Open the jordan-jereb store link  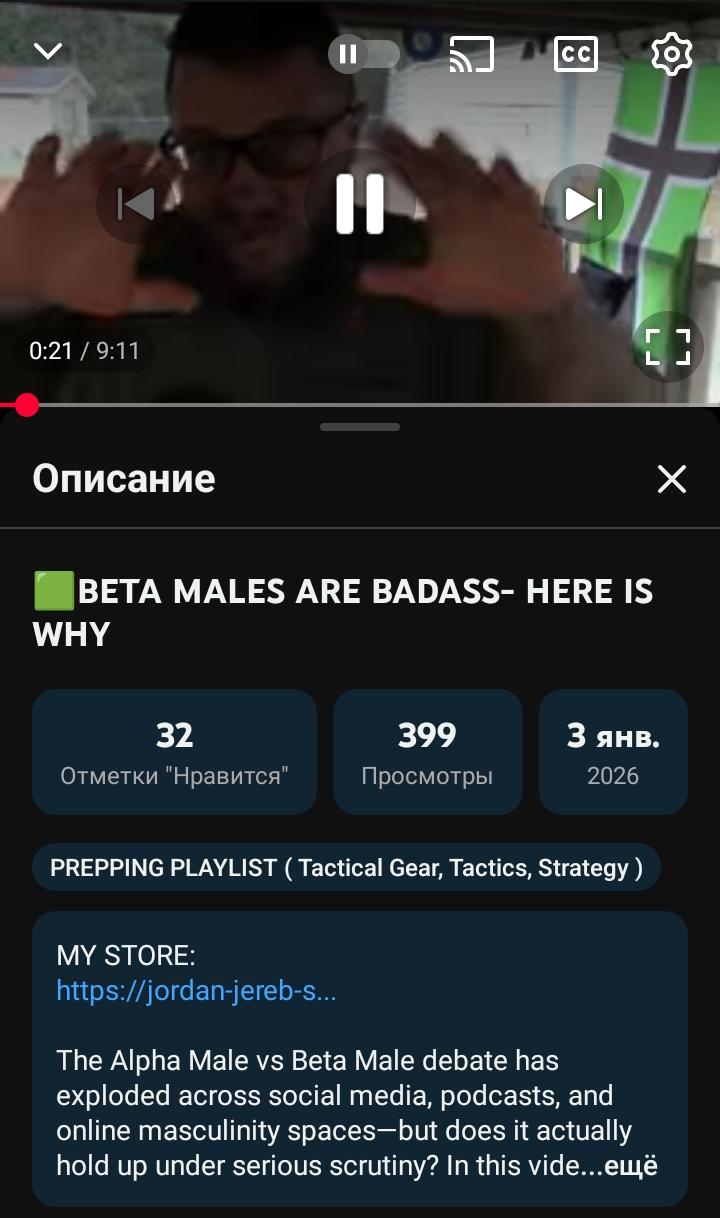pos(196,990)
